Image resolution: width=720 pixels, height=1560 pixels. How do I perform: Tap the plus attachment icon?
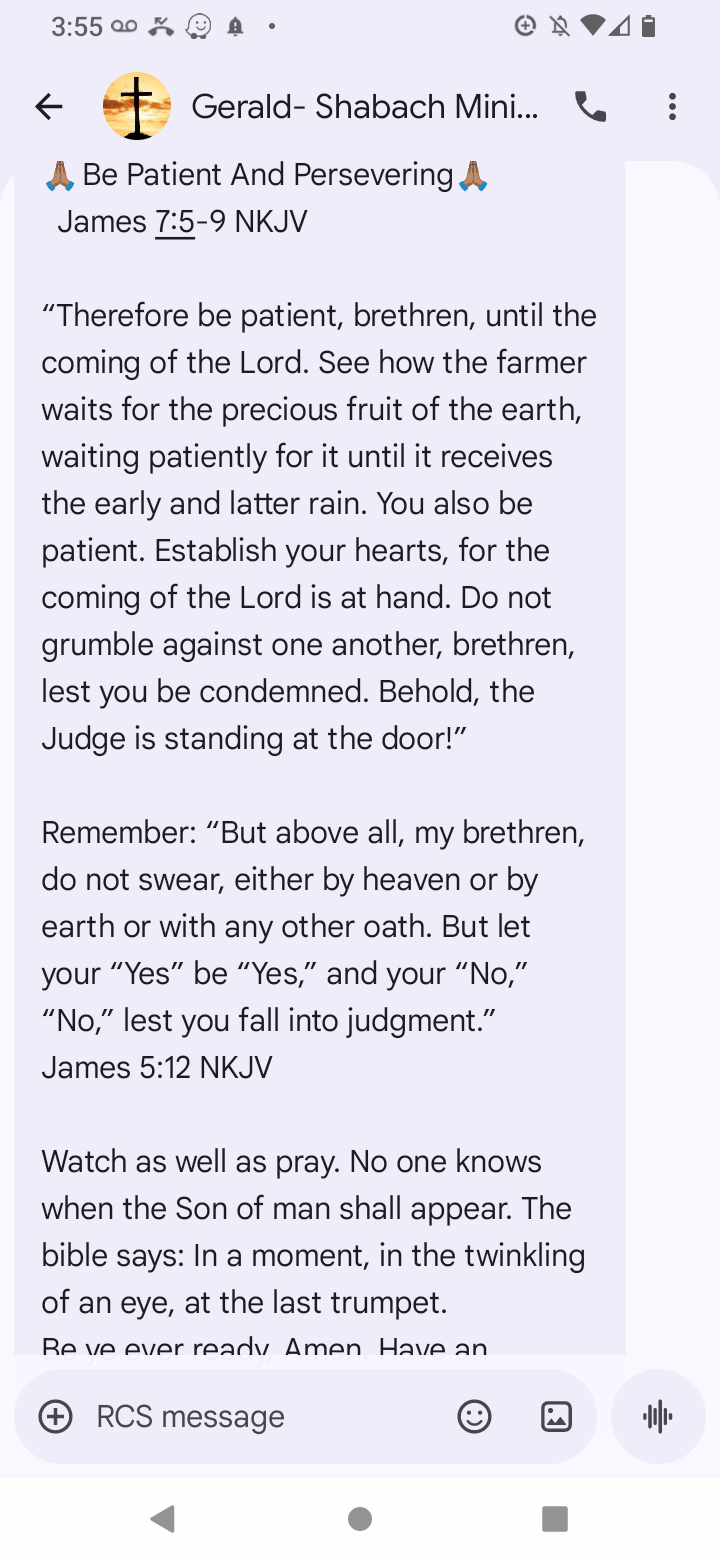point(56,1416)
